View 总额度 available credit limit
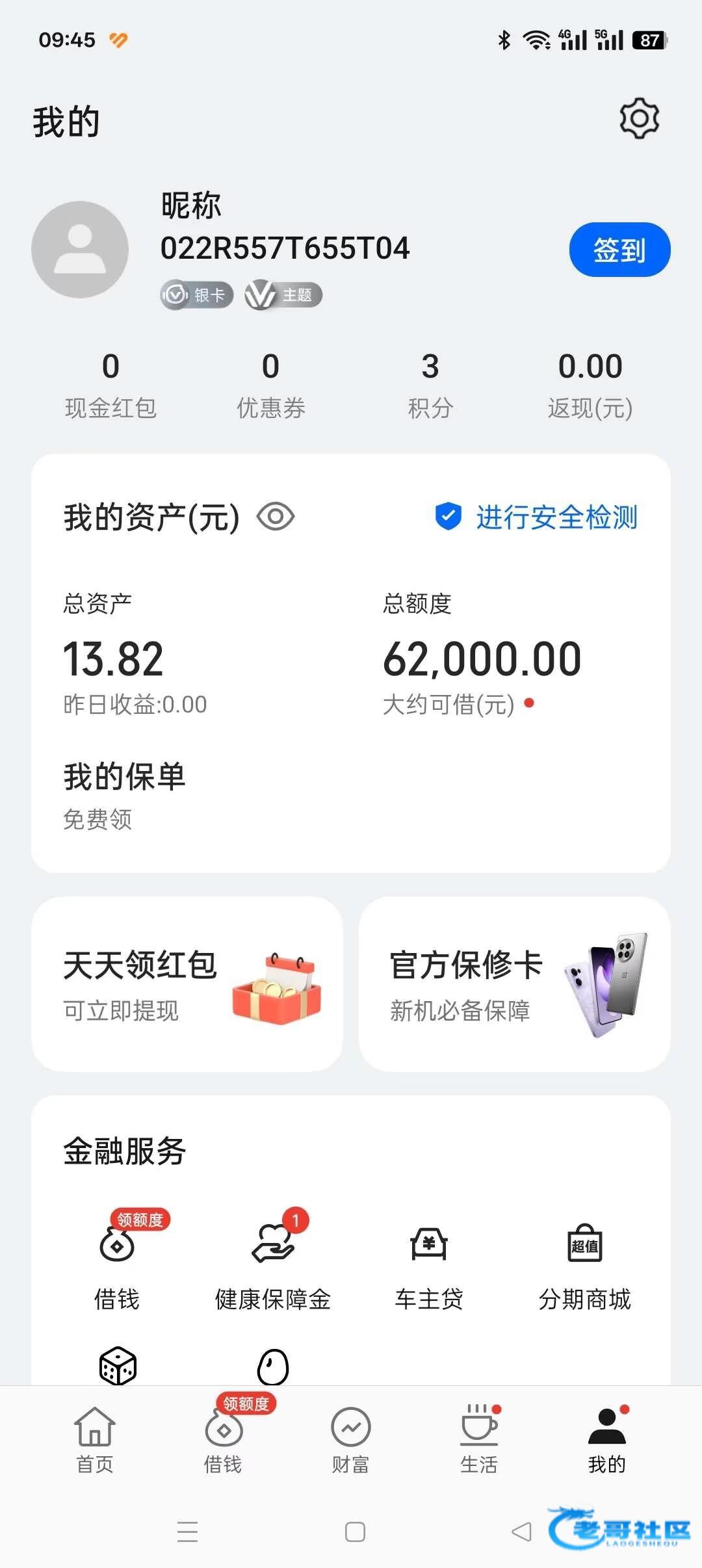The image size is (702, 1568). tap(482, 658)
